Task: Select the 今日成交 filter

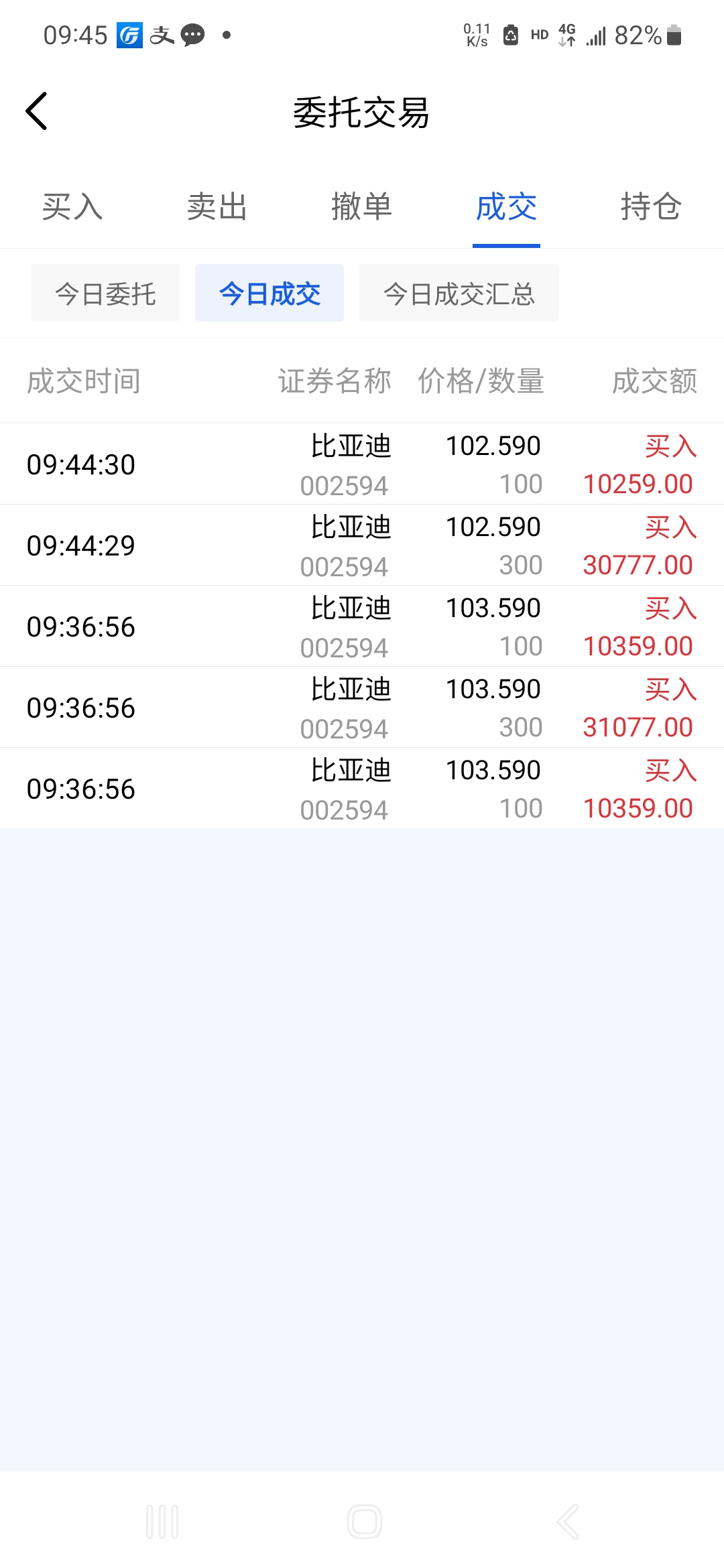Action: click(x=269, y=293)
